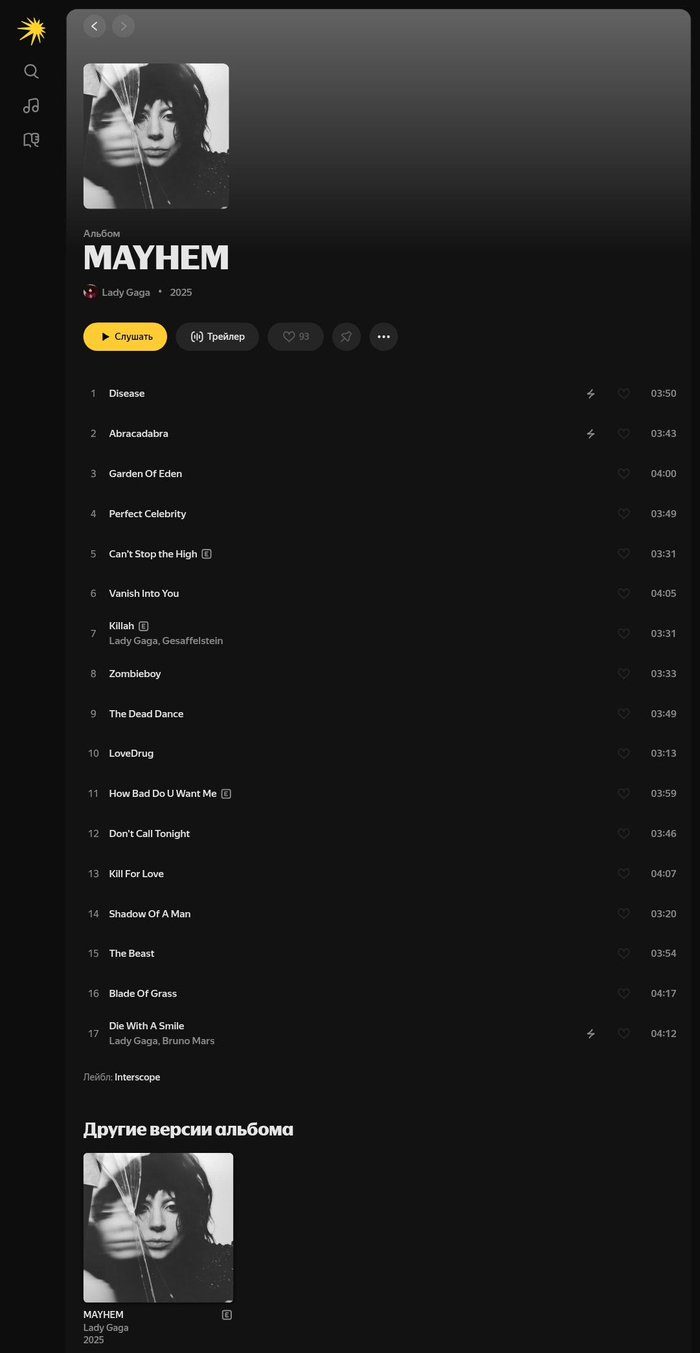Like the track Perfect Celebrity
This screenshot has height=1353, width=700.
pyautogui.click(x=624, y=514)
